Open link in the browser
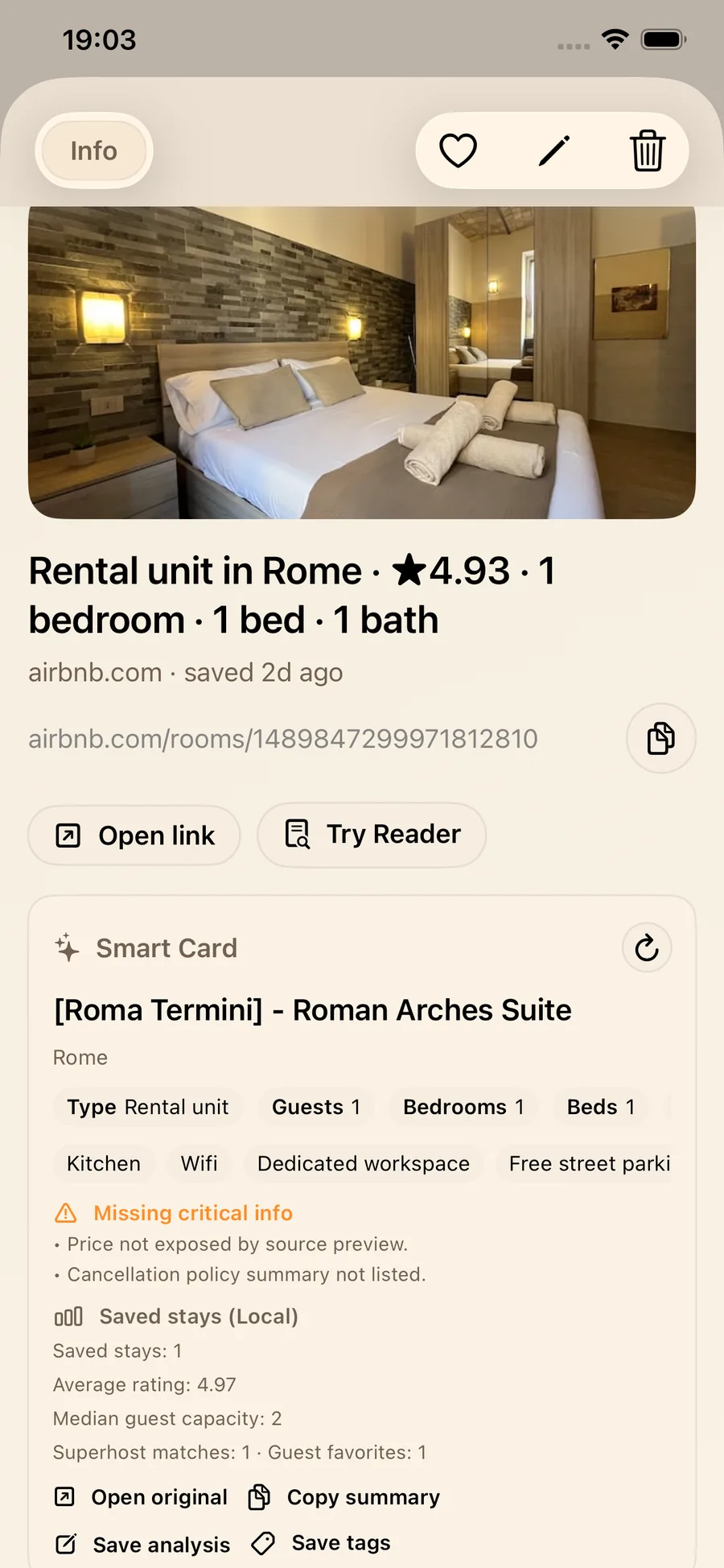Screen dimensions: 724x1568 coord(134,835)
